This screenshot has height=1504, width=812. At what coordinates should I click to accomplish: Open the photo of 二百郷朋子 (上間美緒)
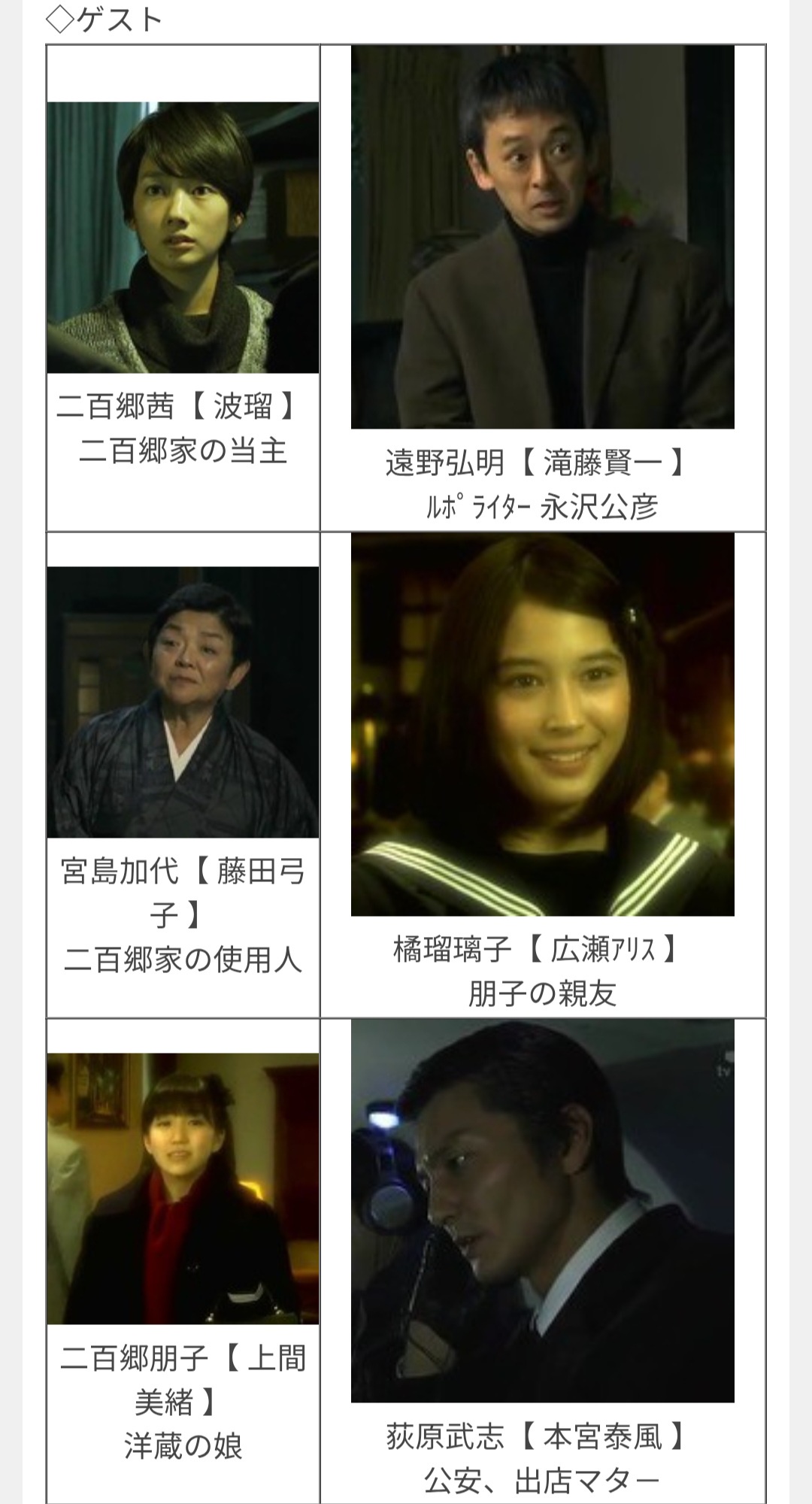point(183,1189)
